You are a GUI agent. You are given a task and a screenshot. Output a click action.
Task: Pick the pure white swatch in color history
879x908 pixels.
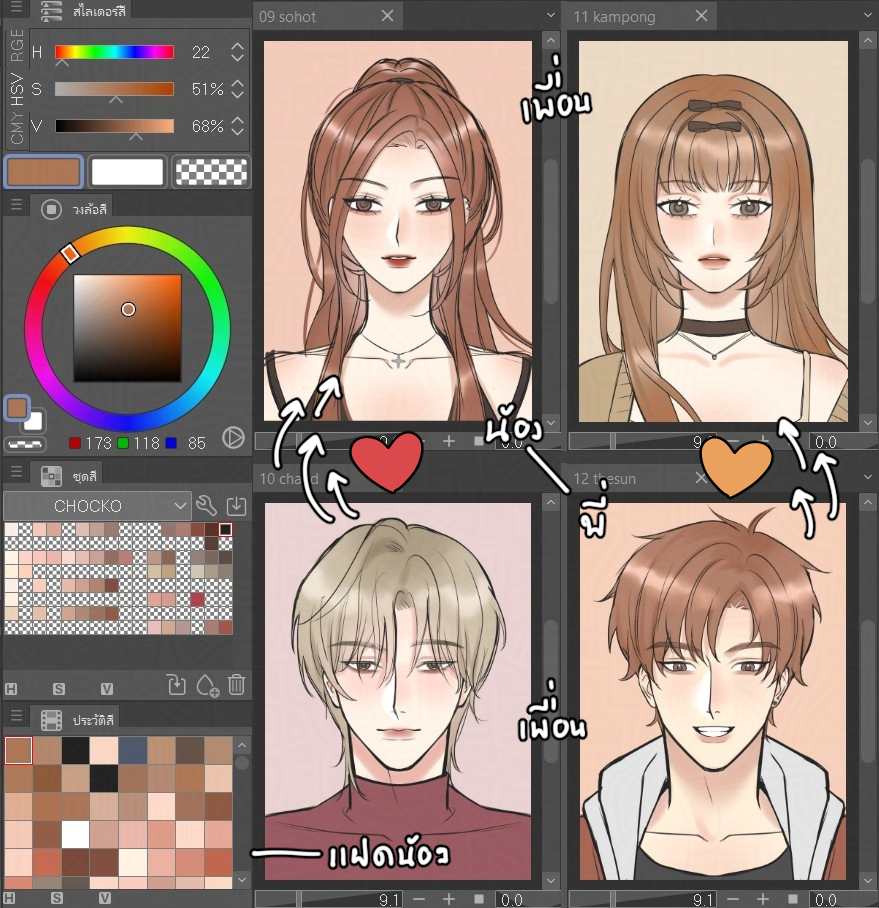[76, 833]
